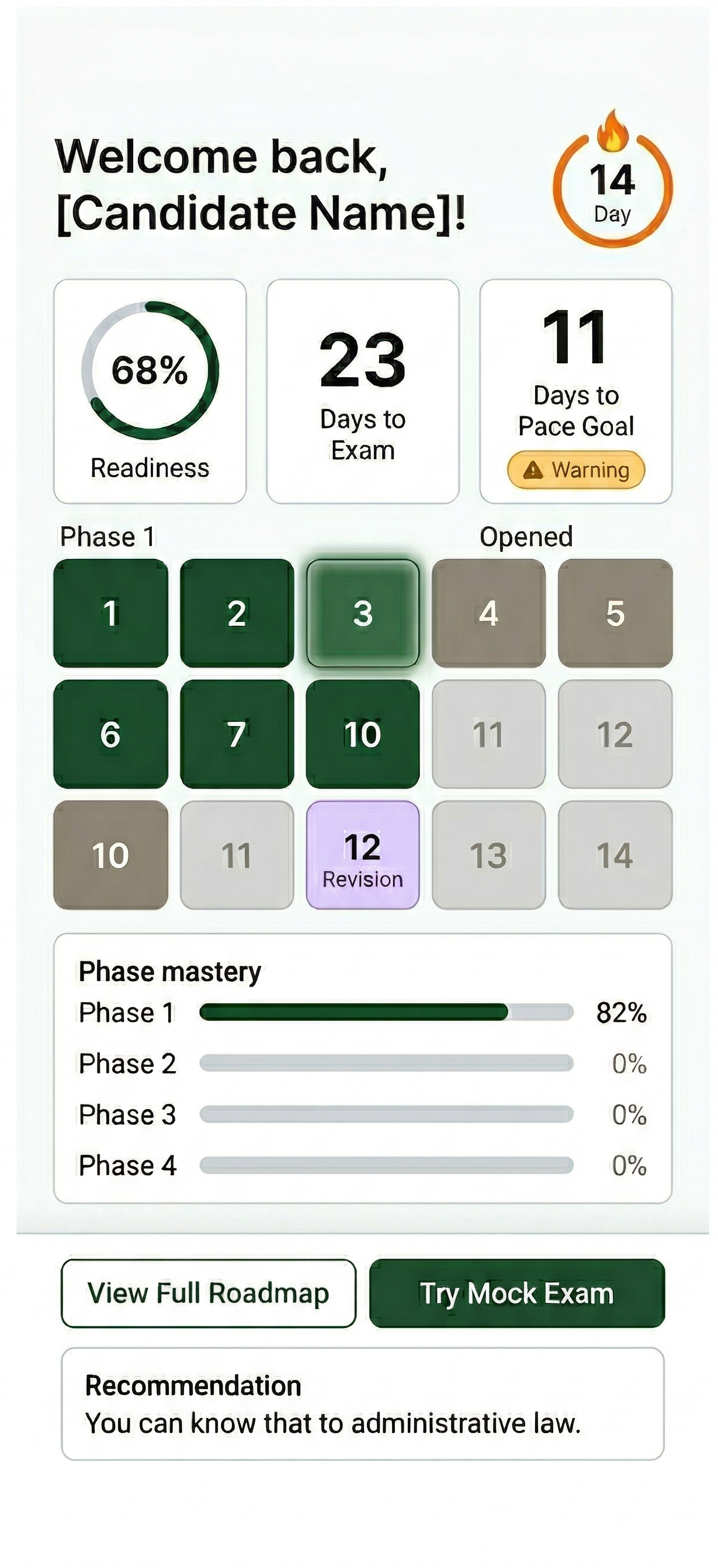The height and width of the screenshot is (1568, 718).
Task: Open the dark green day 10 tile
Action: (x=363, y=734)
